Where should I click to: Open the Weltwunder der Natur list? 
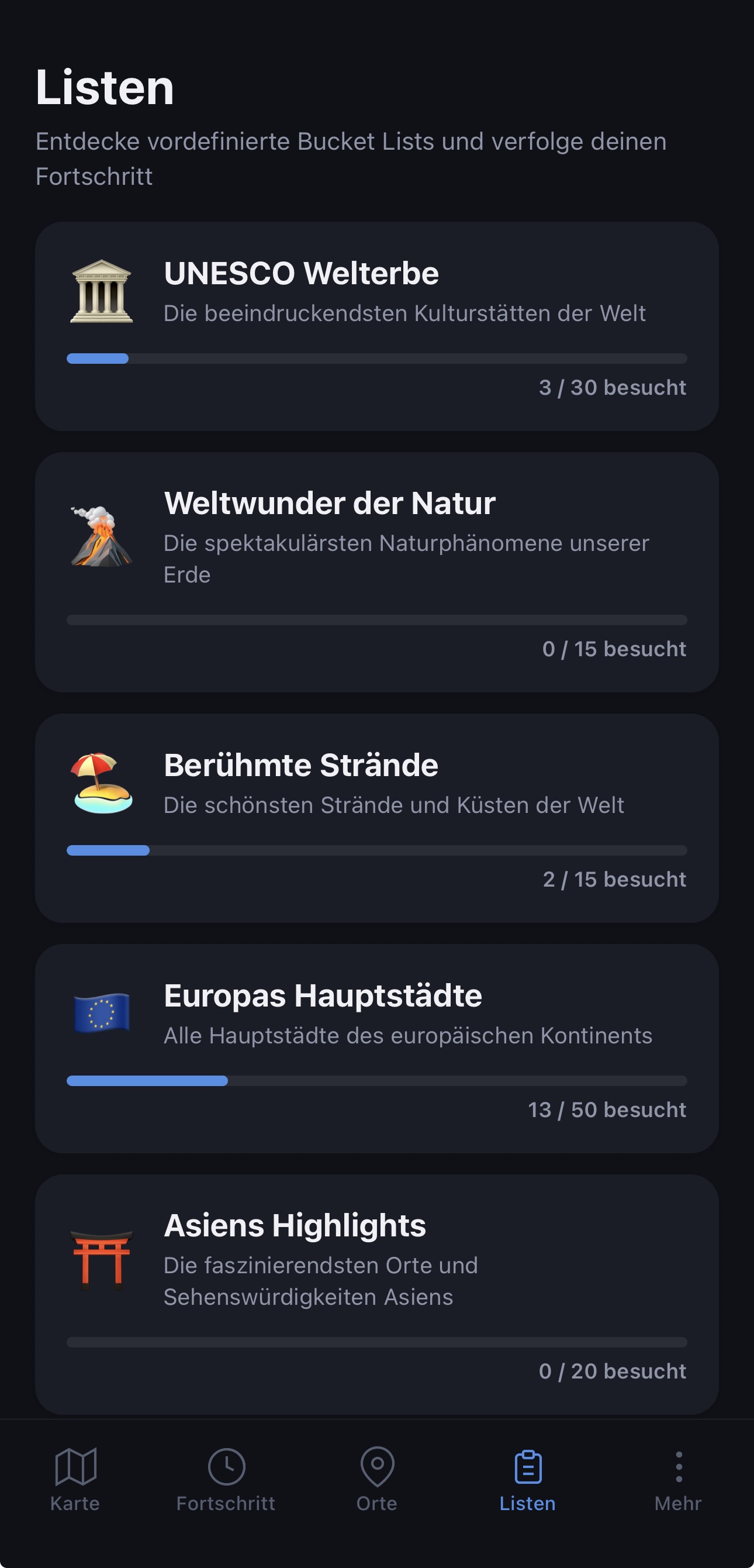click(376, 571)
